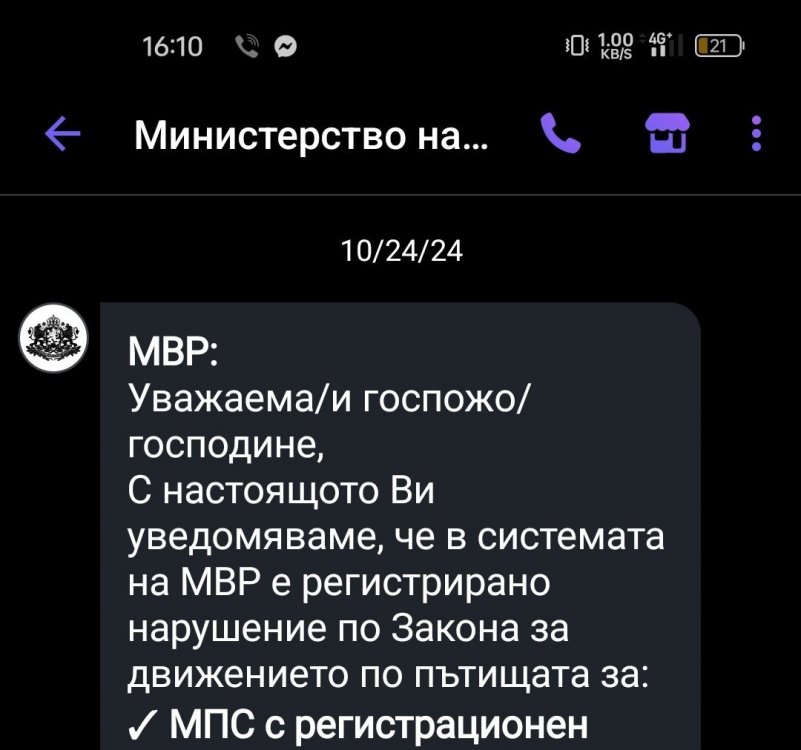The height and width of the screenshot is (750, 801).
Task: Call Министерство на... with the phone icon
Action: click(x=560, y=133)
